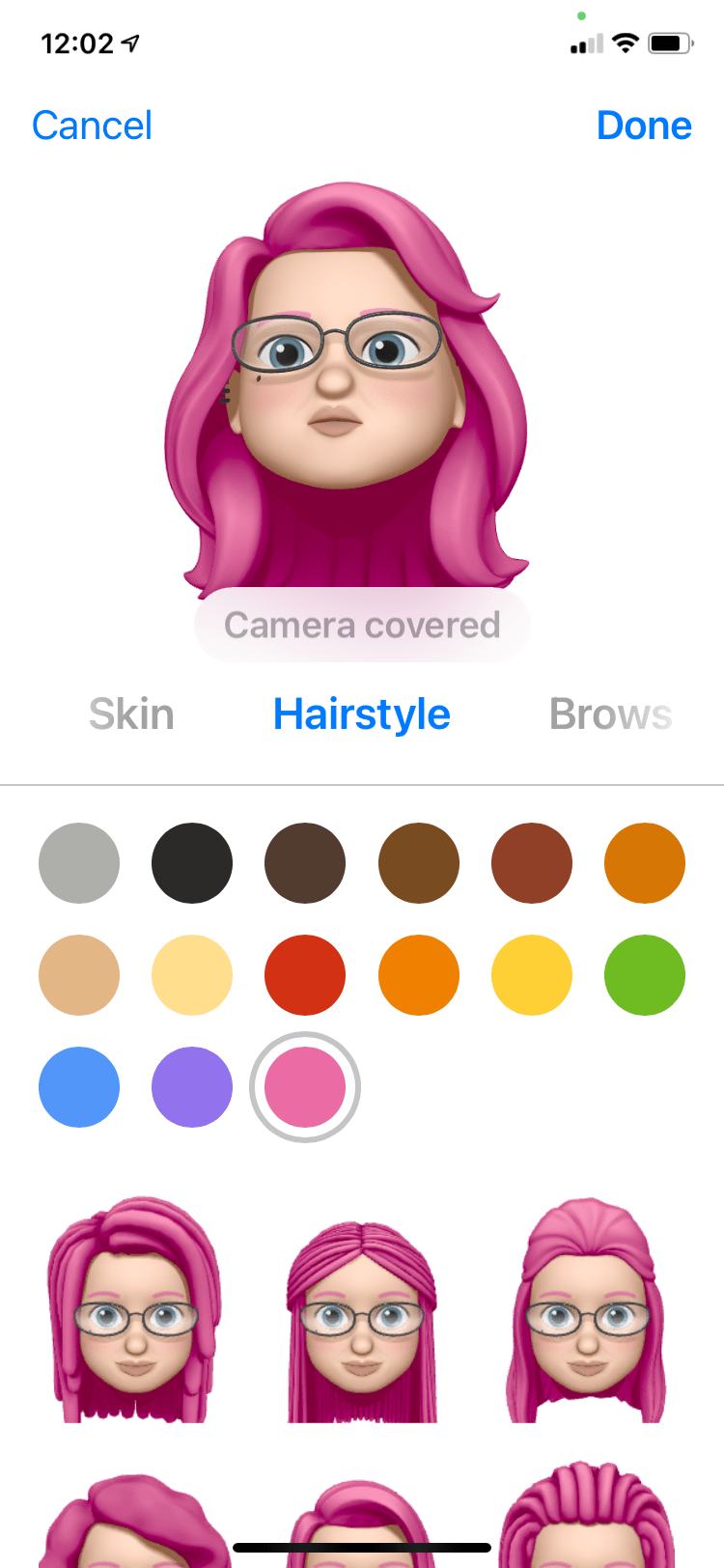This screenshot has width=724, height=1568.
Task: Tap Done to save the Memoji
Action: 644,125
